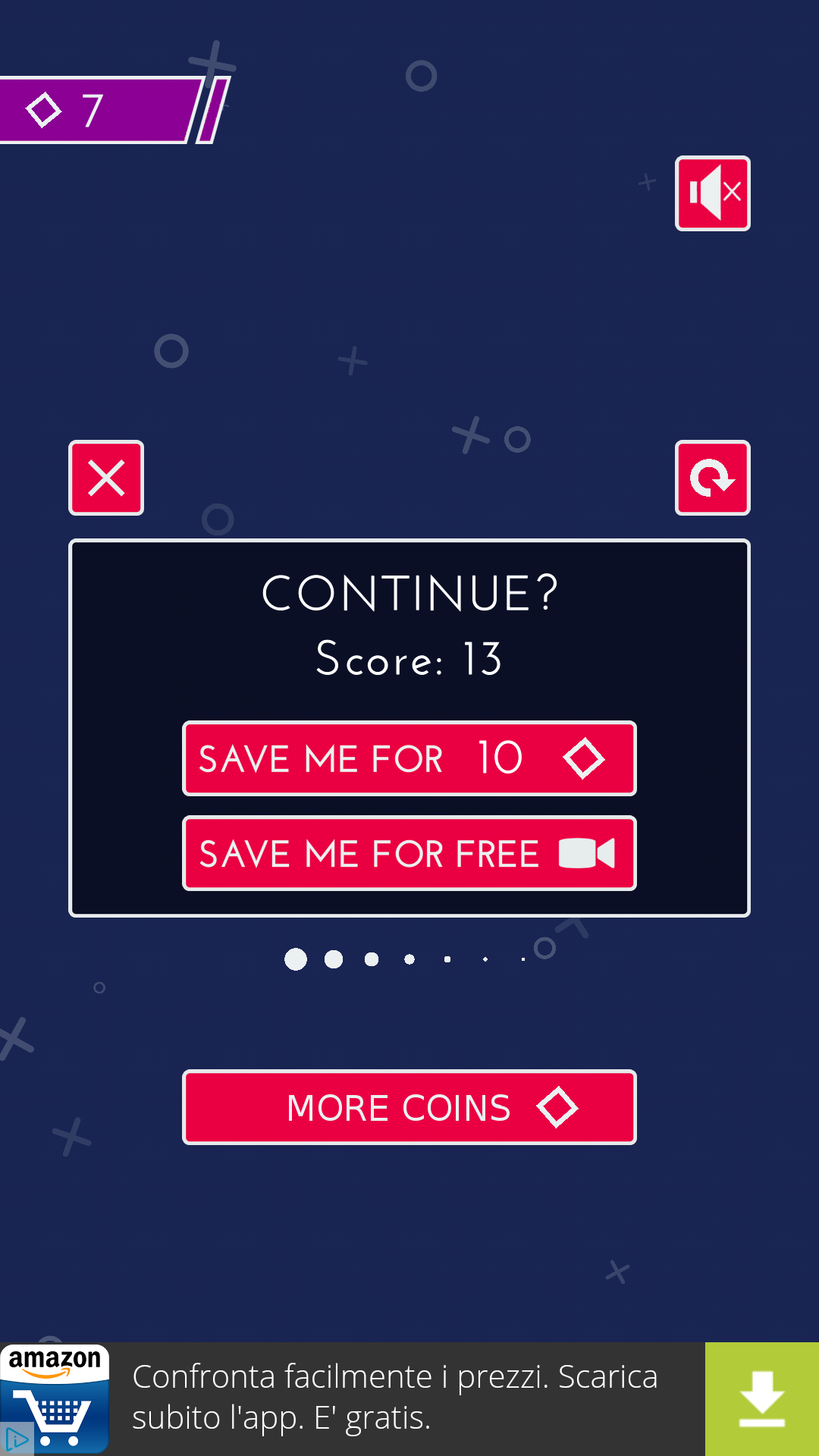Open the Amazon ad banner
The height and width of the screenshot is (1456, 819).
click(353, 1399)
